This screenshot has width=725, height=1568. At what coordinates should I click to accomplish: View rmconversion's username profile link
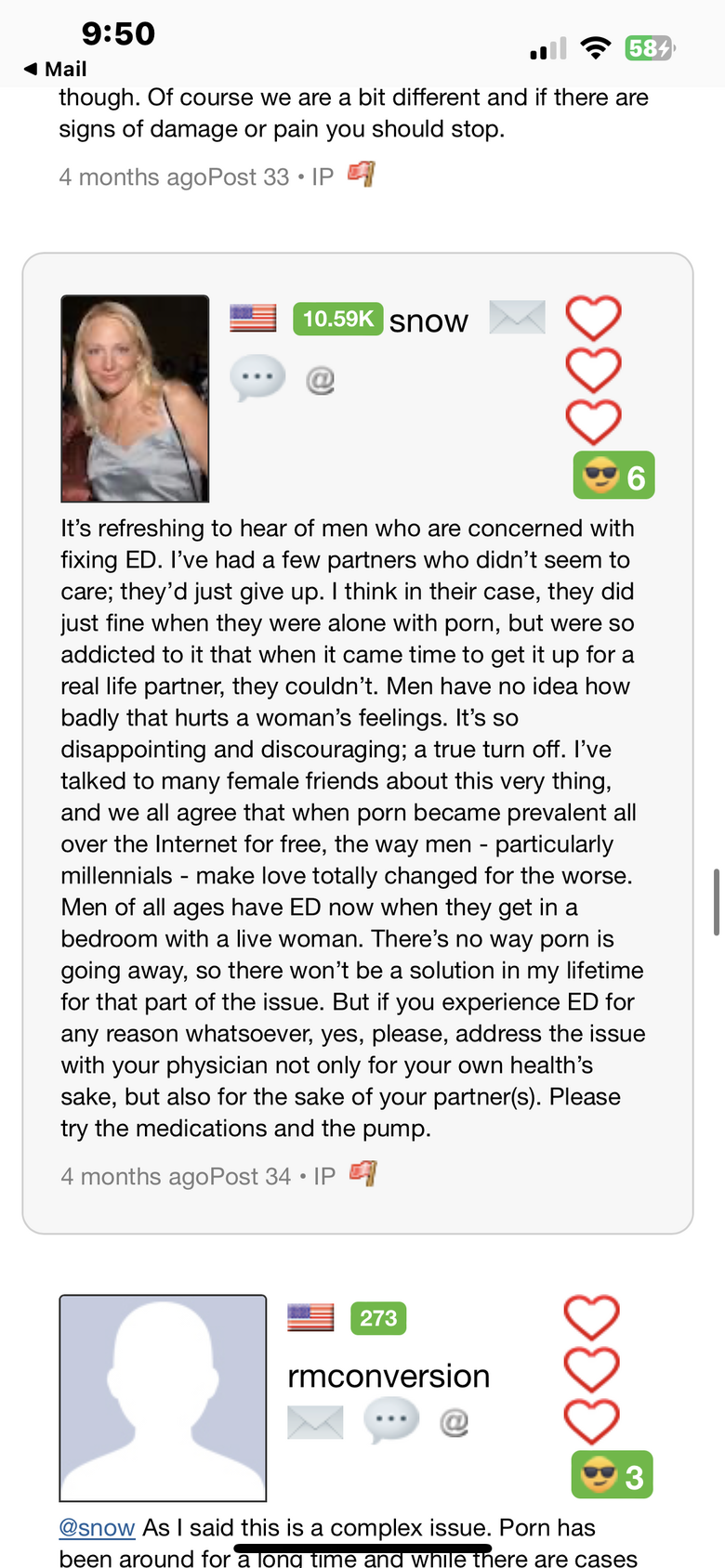click(x=389, y=1376)
